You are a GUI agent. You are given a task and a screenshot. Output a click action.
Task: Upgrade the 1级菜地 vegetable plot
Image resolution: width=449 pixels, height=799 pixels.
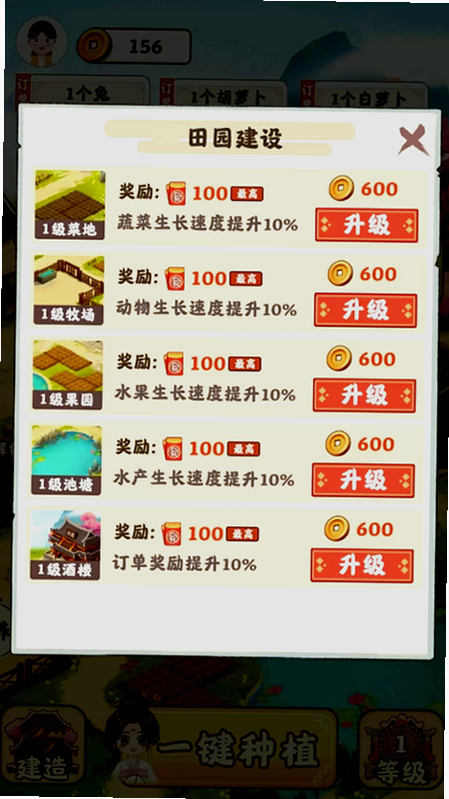[x=367, y=225]
